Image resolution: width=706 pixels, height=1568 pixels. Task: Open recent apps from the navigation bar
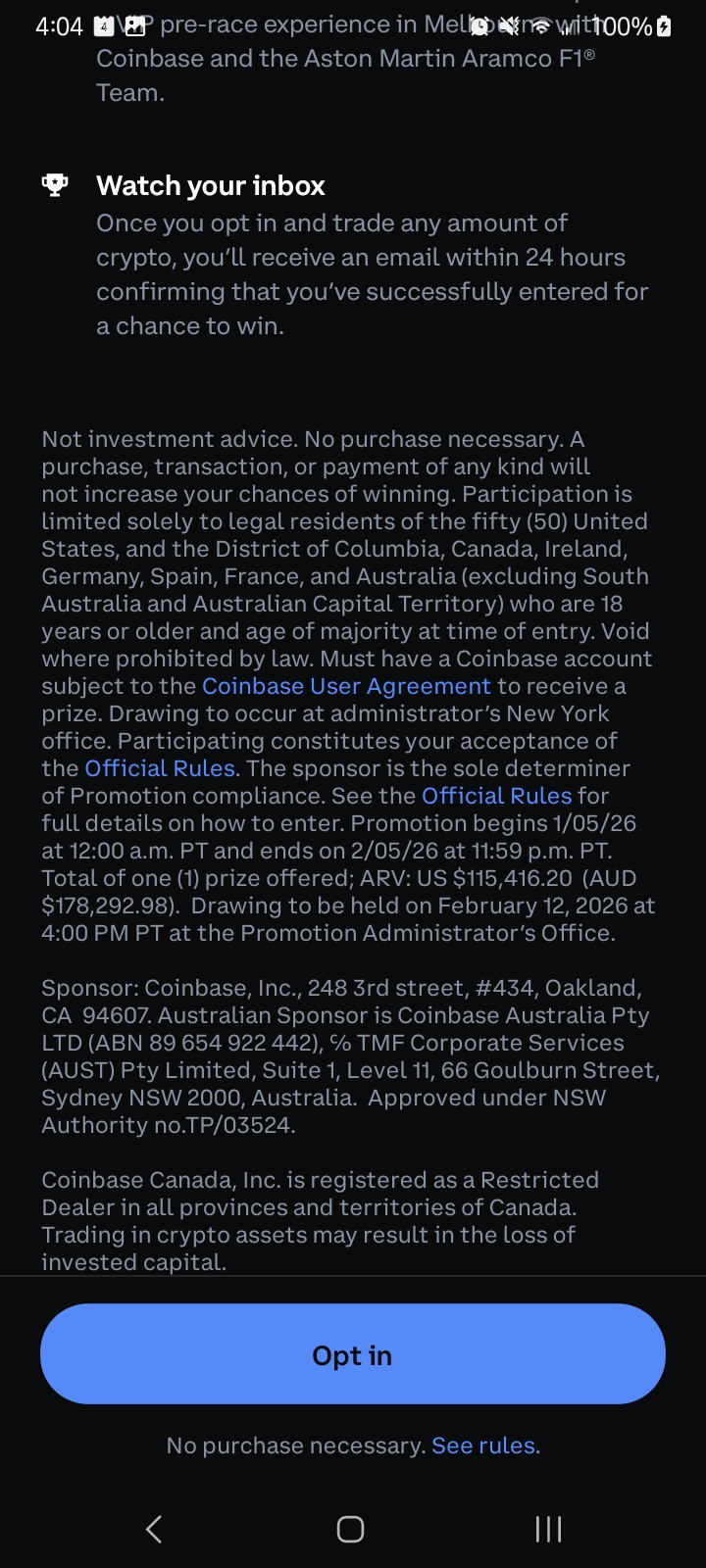click(x=548, y=1529)
